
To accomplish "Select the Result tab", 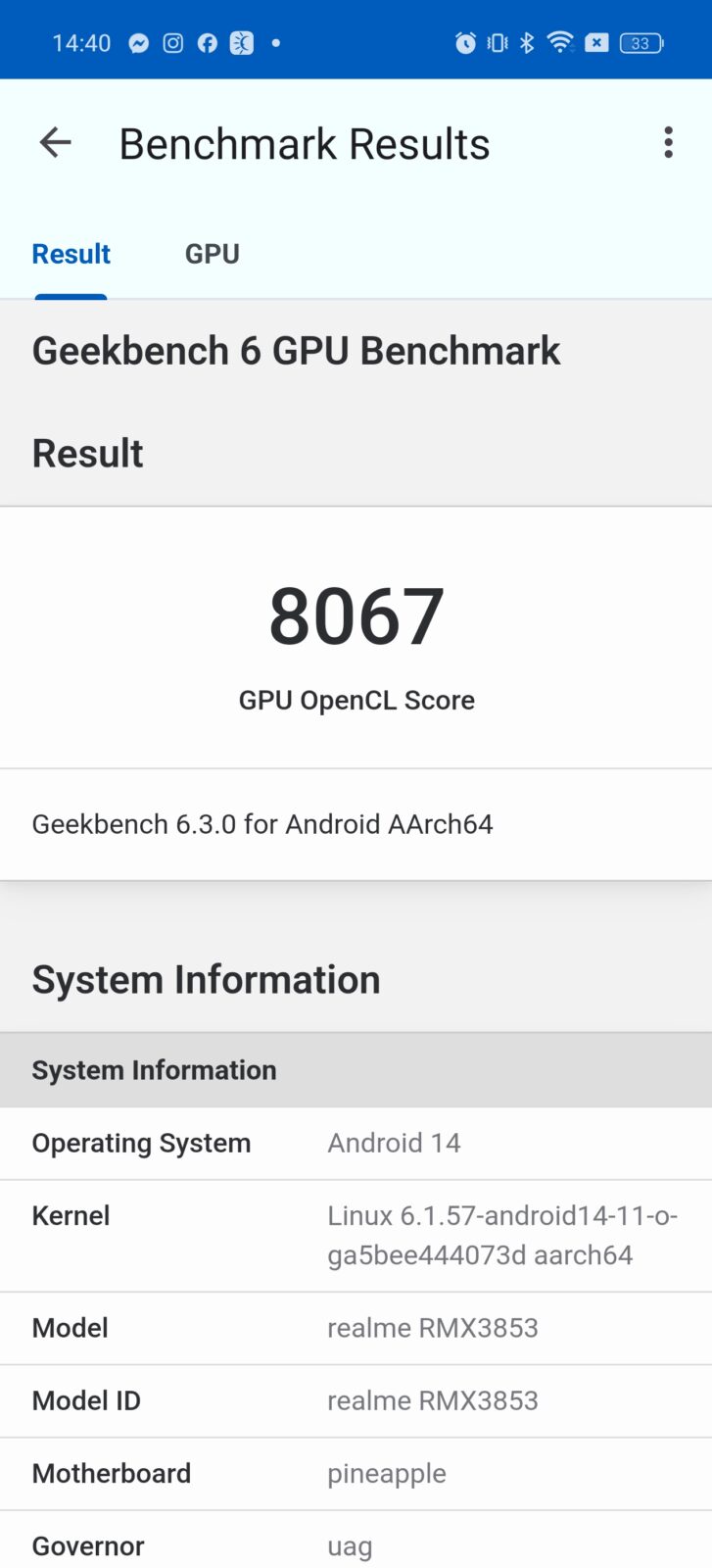I will 71,254.
